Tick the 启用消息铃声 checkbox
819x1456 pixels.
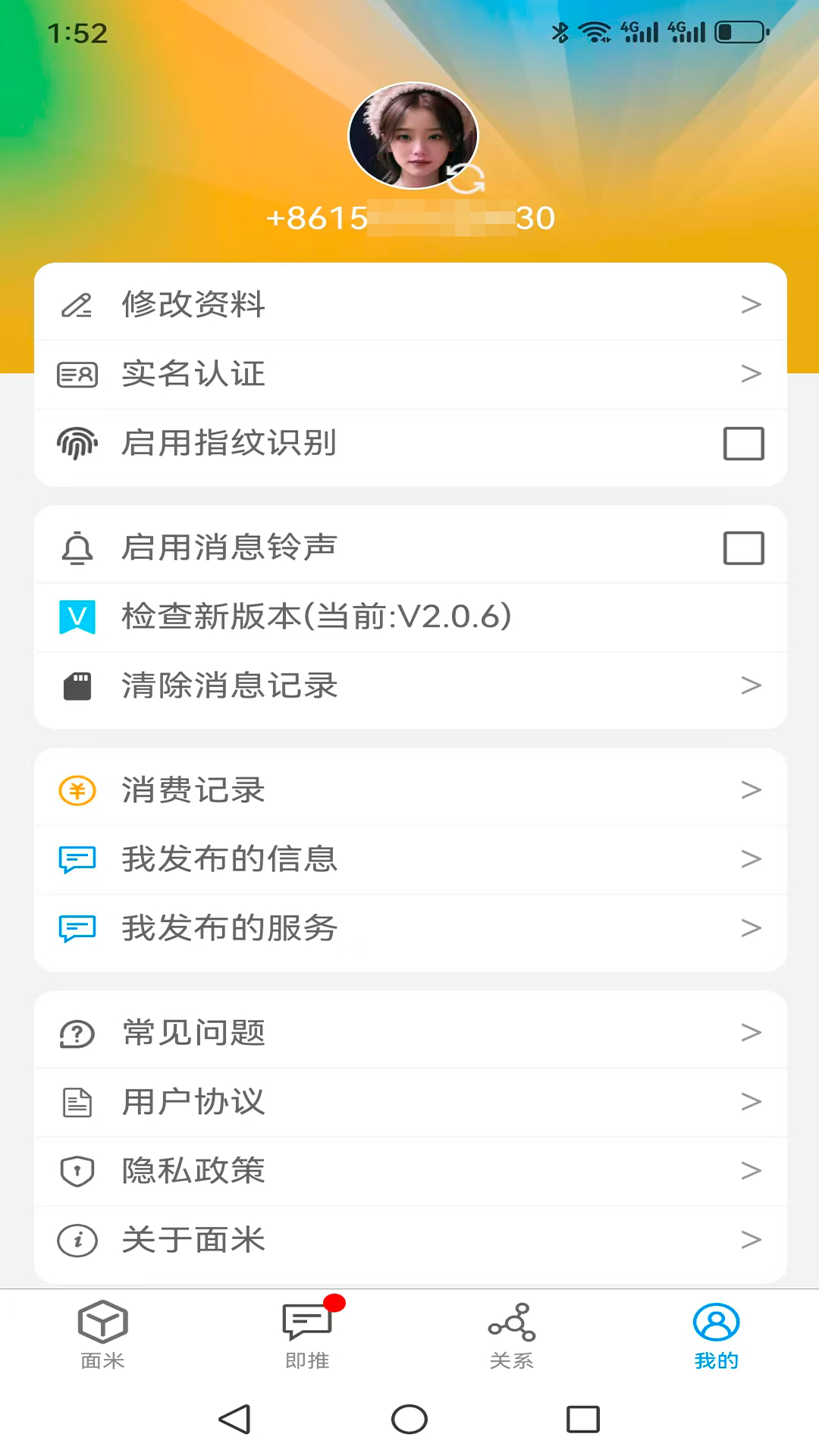pyautogui.click(x=743, y=548)
